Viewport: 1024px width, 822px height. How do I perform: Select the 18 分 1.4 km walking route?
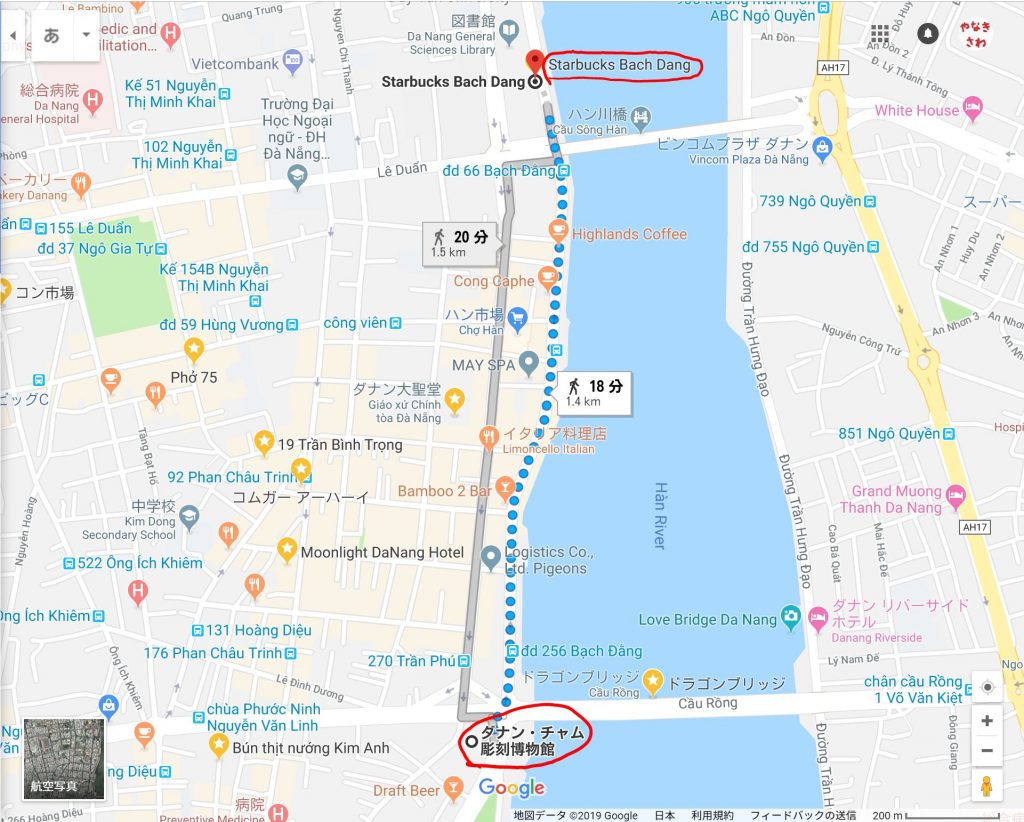[x=596, y=392]
